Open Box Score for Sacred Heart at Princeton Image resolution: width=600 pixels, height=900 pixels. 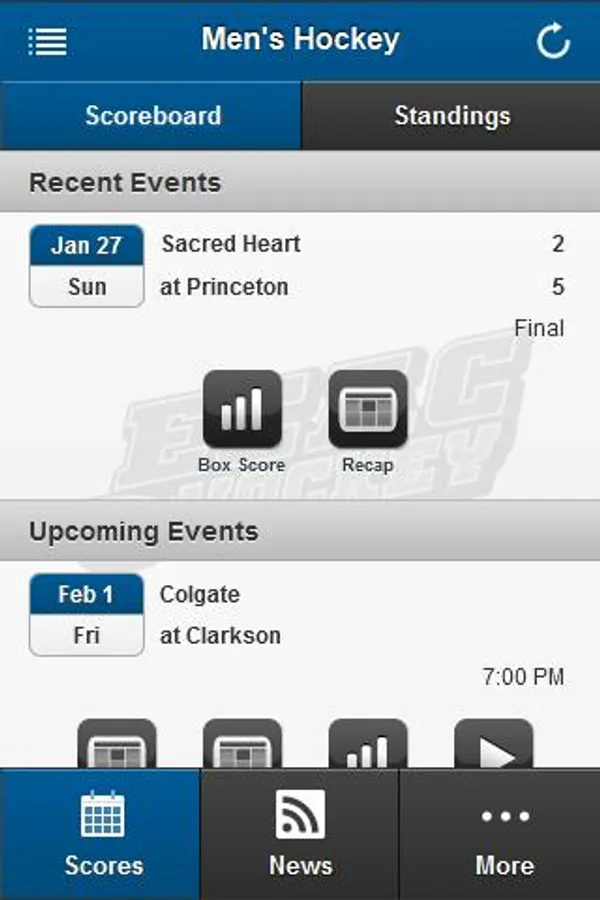tap(242, 410)
